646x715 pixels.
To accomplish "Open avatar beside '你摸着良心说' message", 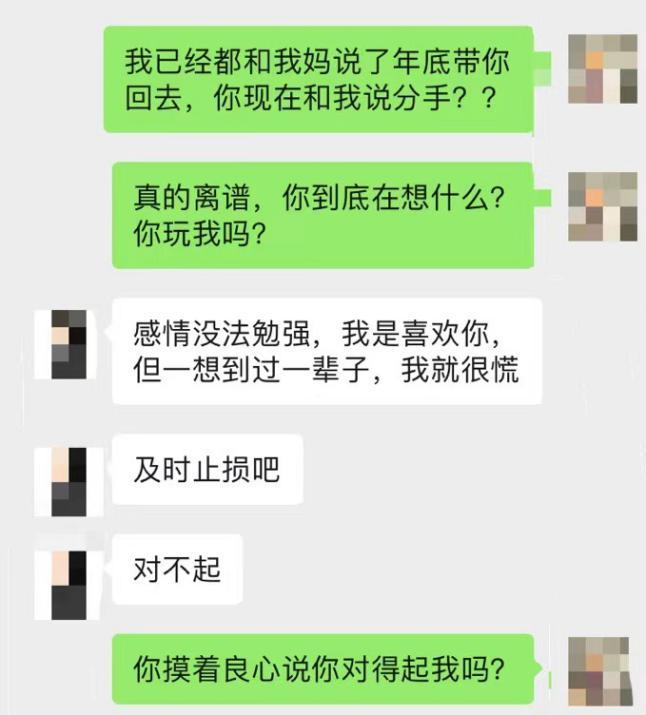I will tap(602, 671).
